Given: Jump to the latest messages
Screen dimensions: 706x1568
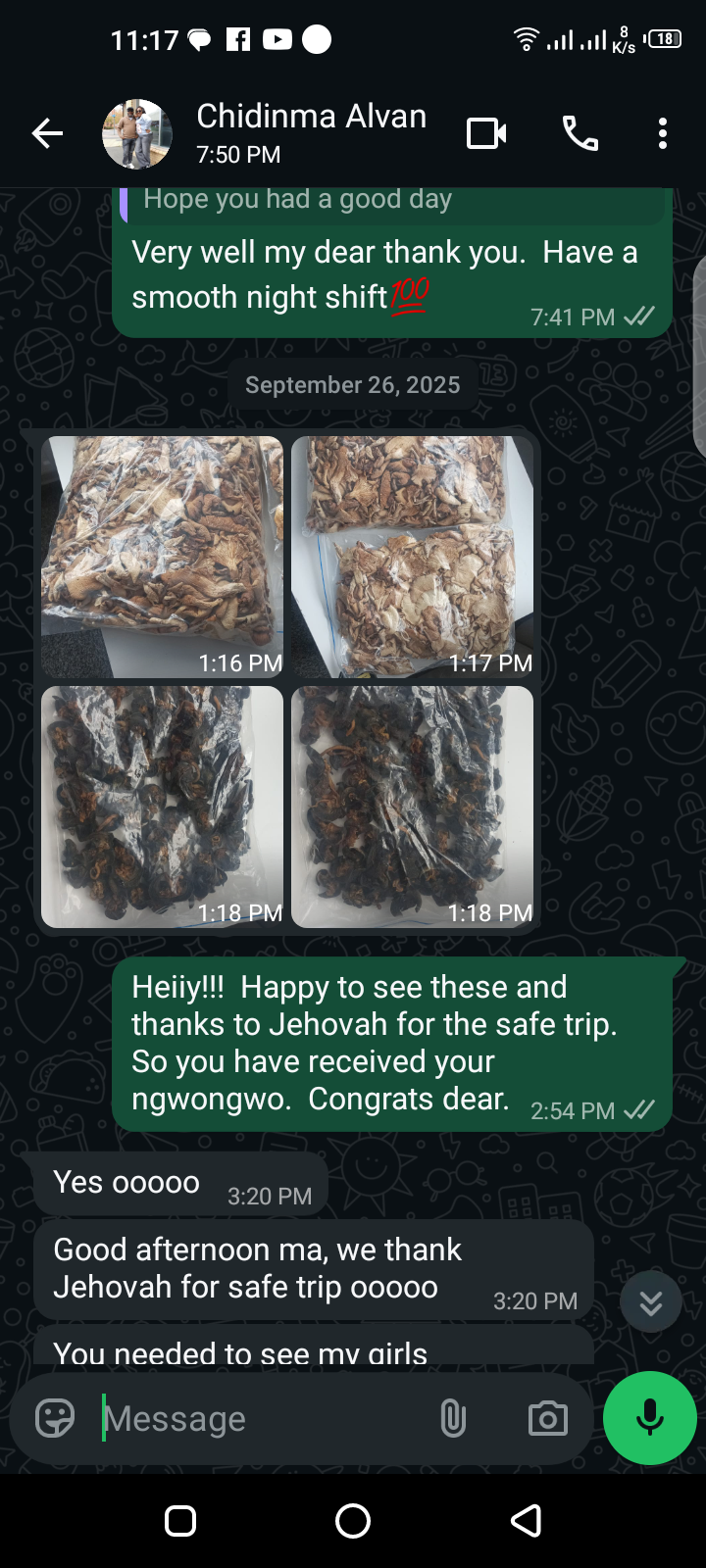Looking at the screenshot, I should point(650,1302).
